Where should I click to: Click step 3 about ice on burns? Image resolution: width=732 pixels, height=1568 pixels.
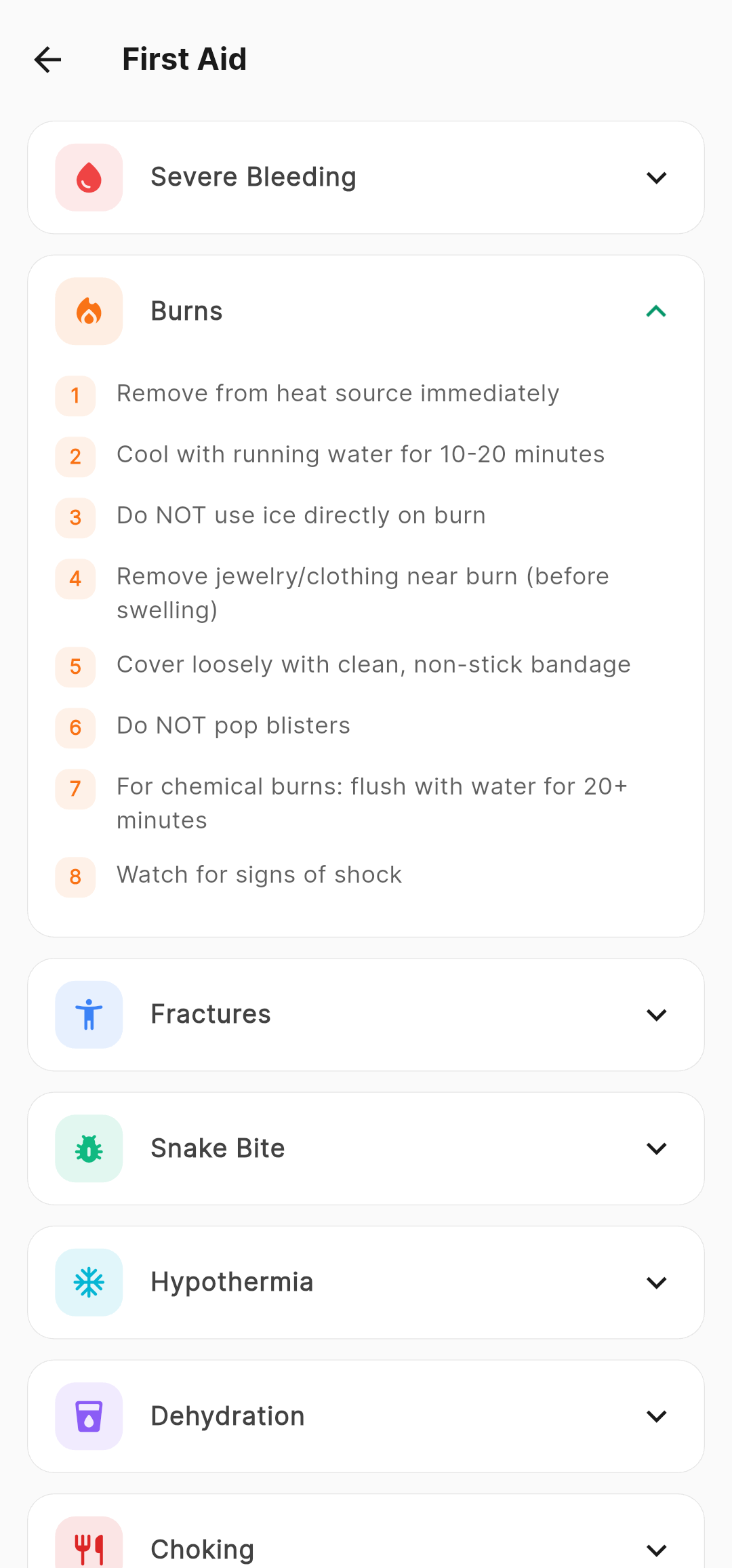(x=301, y=516)
